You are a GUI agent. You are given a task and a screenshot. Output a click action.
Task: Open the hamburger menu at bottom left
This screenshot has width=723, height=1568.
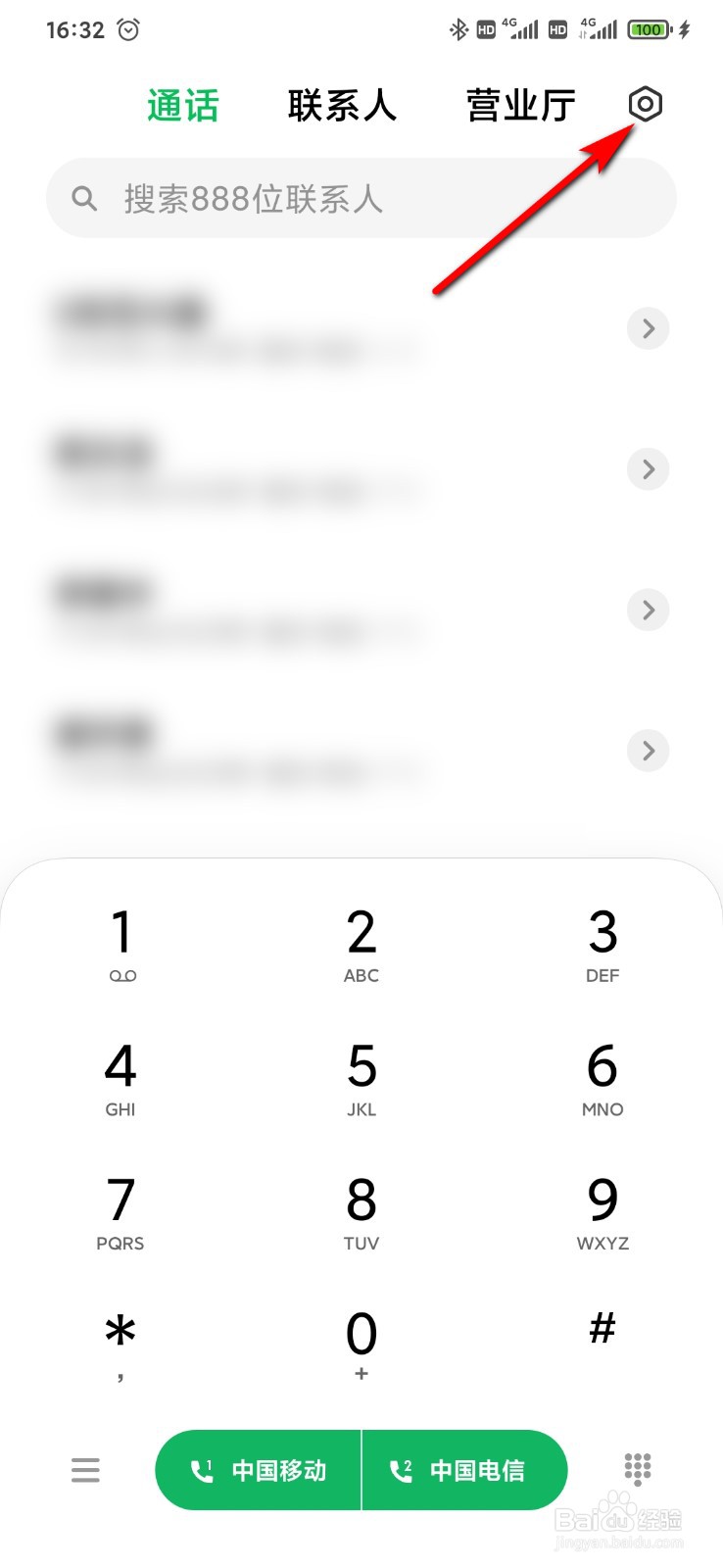click(x=85, y=1469)
